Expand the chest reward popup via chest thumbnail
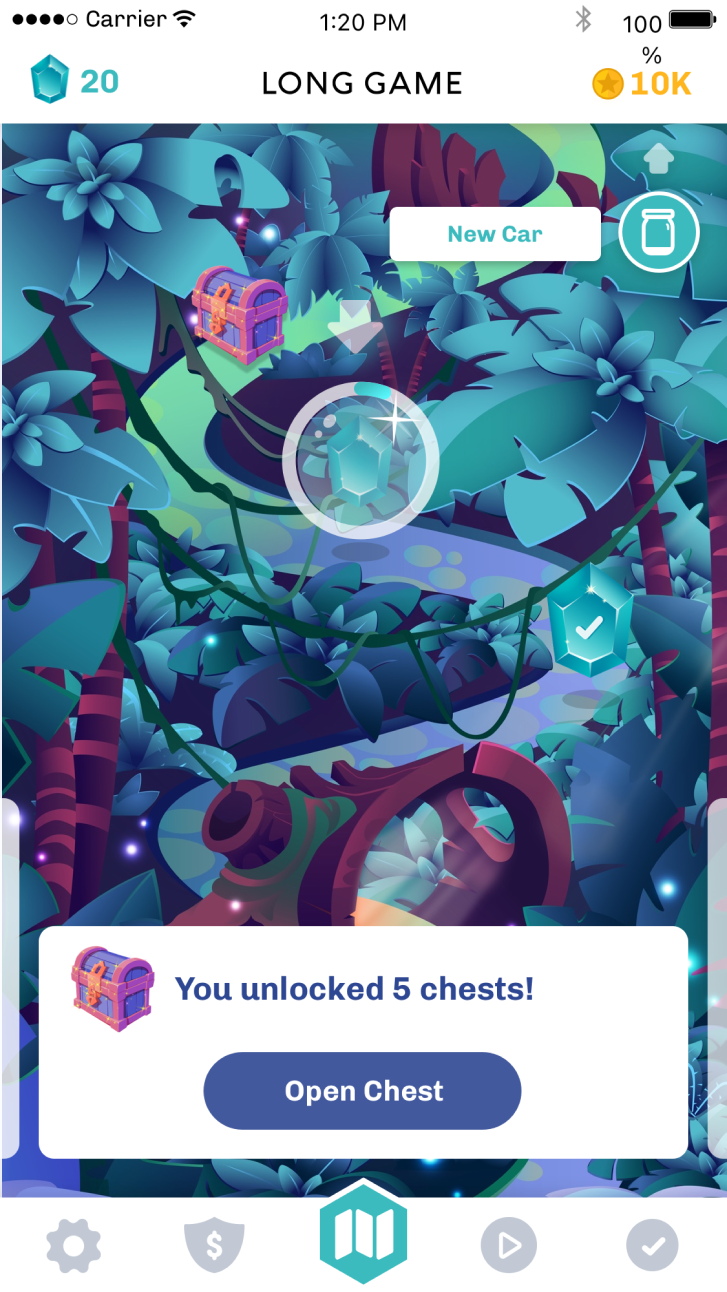 [111, 988]
